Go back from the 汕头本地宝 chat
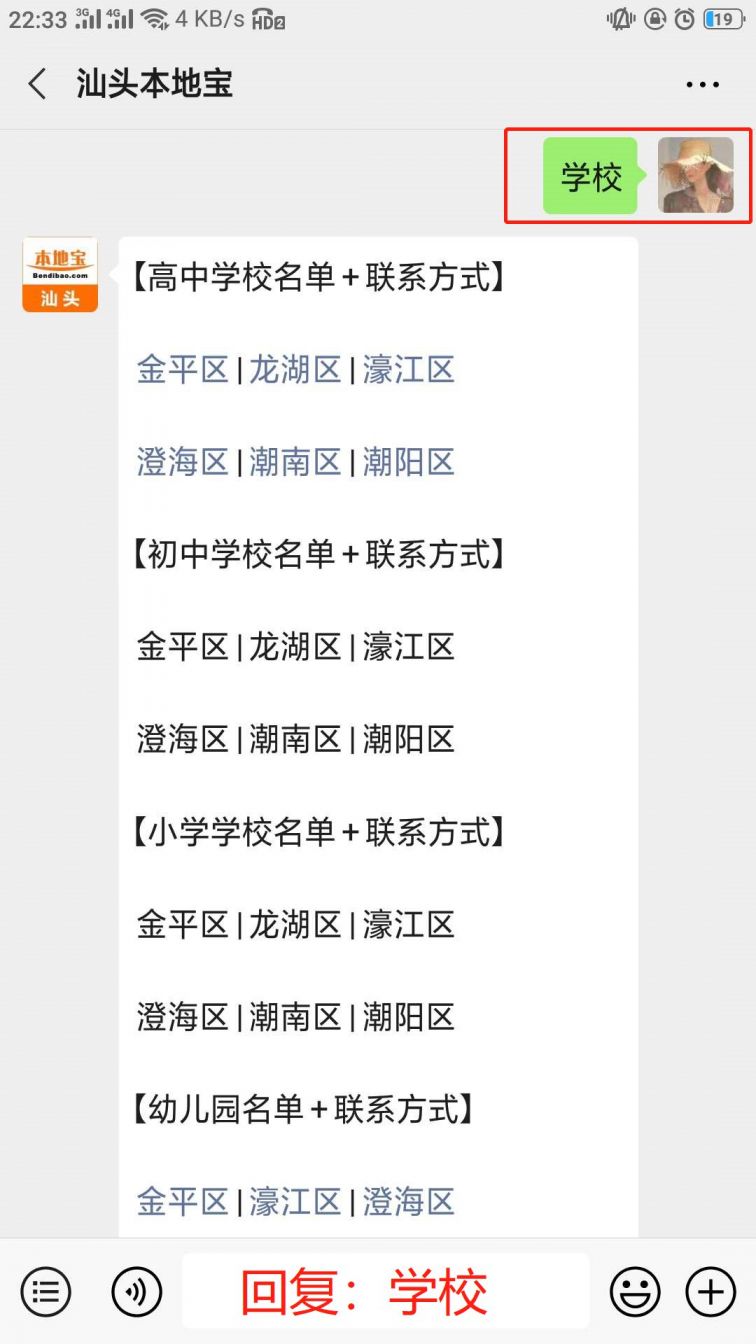Image resolution: width=756 pixels, height=1344 pixels. pyautogui.click(x=38, y=84)
